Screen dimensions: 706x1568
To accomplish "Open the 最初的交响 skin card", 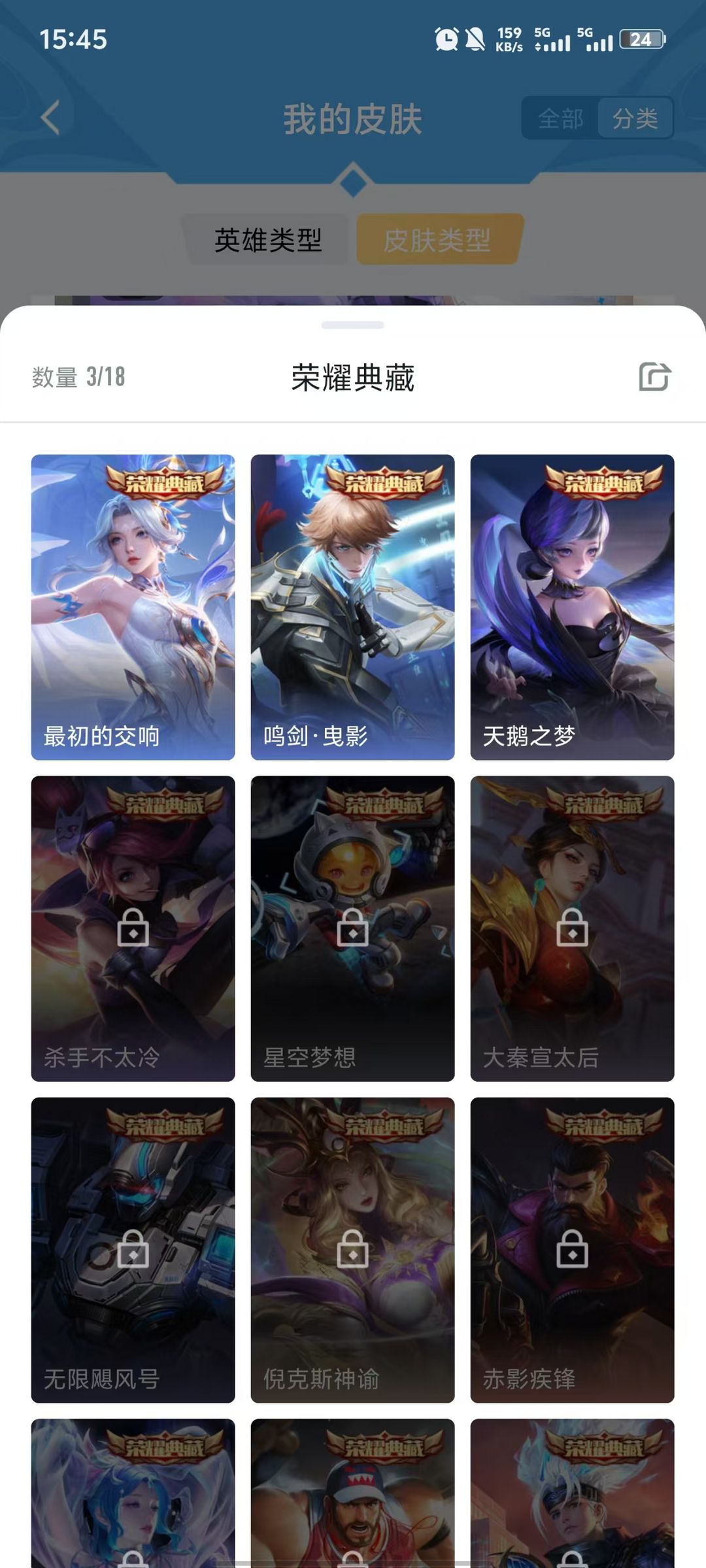I will click(133, 607).
